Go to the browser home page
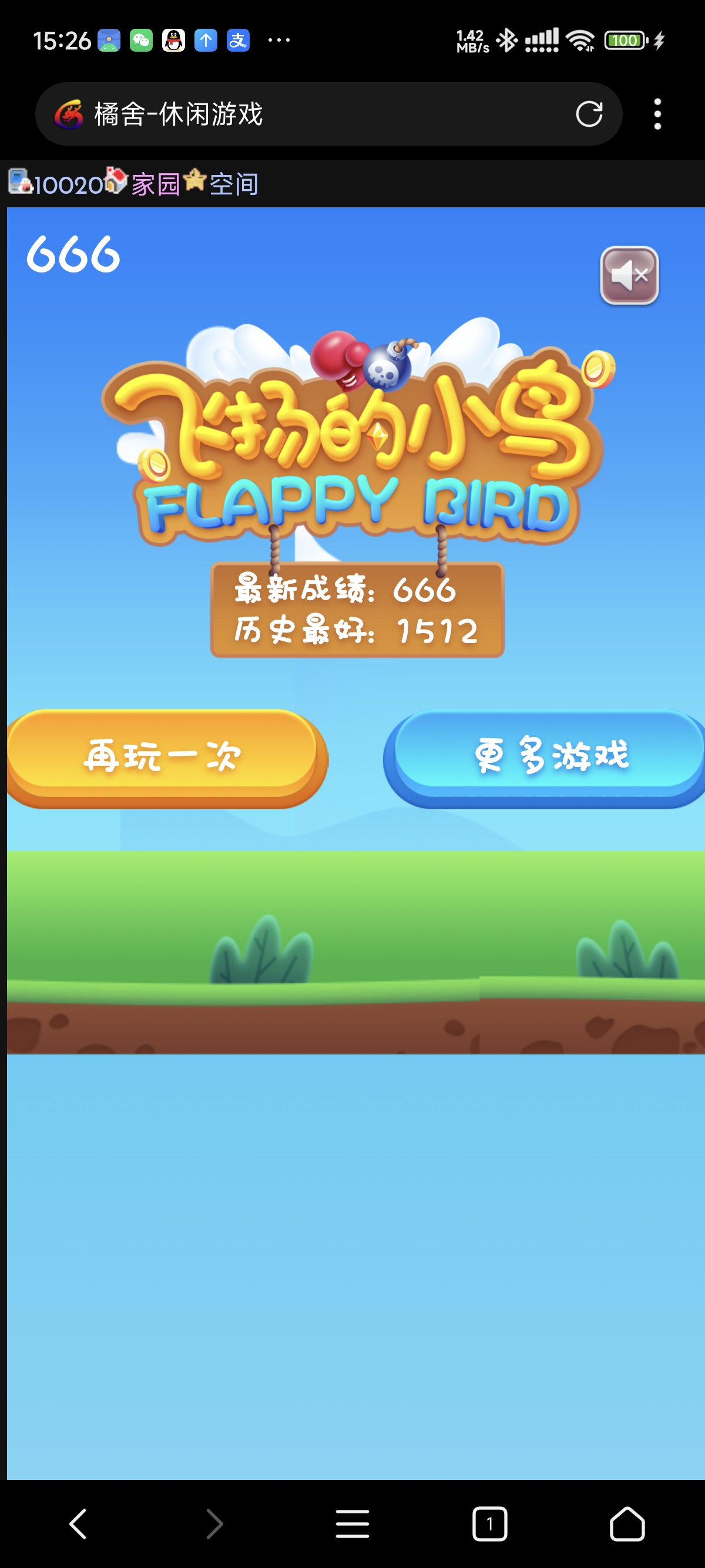The width and height of the screenshot is (705, 1568). click(627, 1523)
